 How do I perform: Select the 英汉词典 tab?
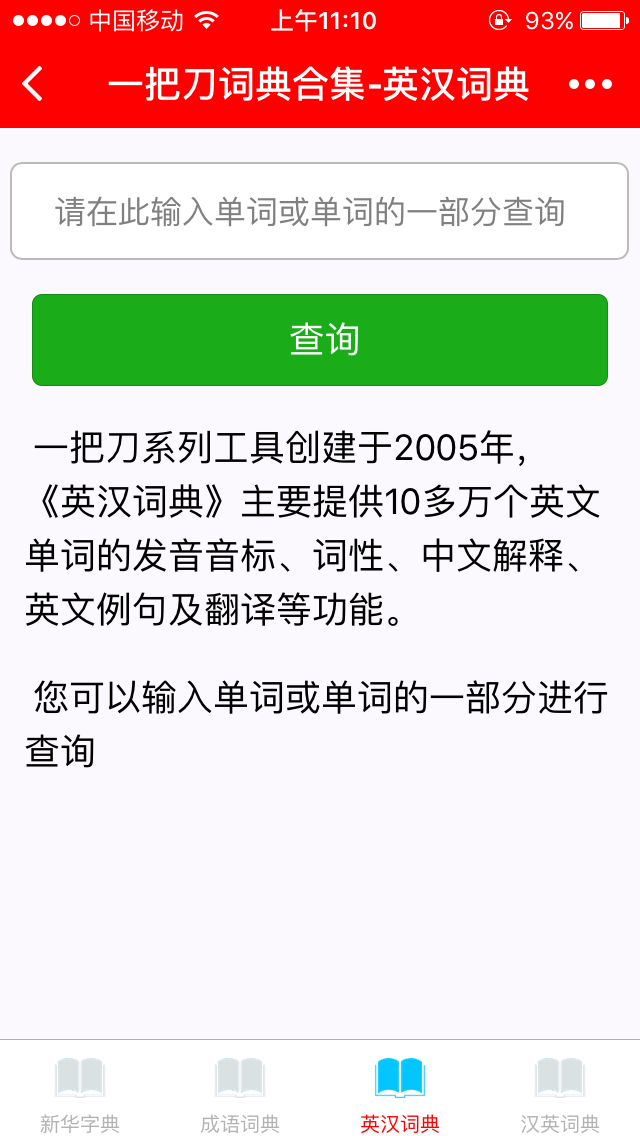point(400,1092)
